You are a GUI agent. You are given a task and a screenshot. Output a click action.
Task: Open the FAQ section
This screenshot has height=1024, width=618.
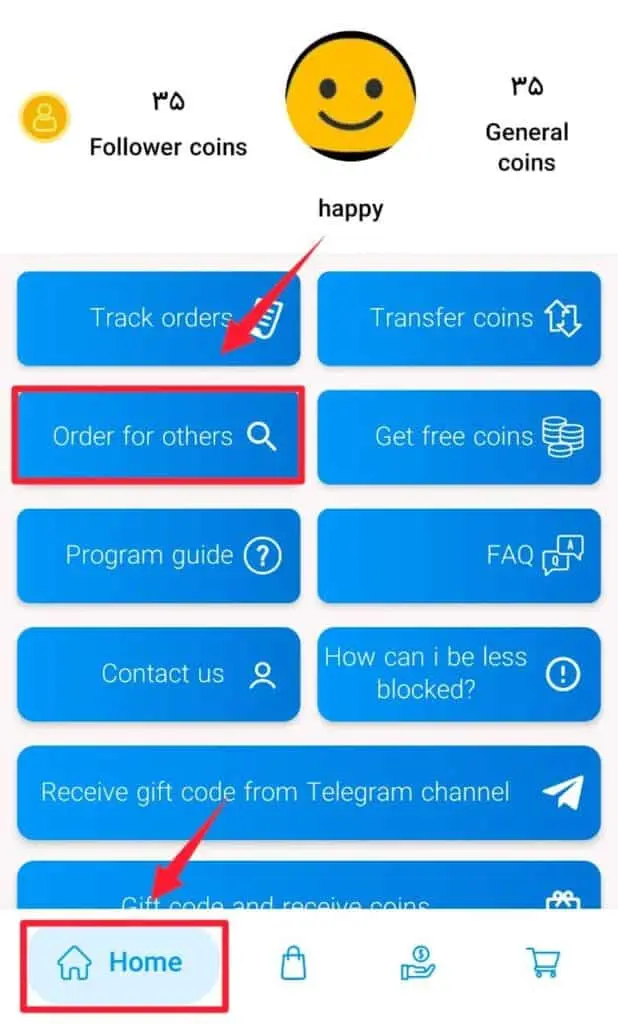click(459, 556)
